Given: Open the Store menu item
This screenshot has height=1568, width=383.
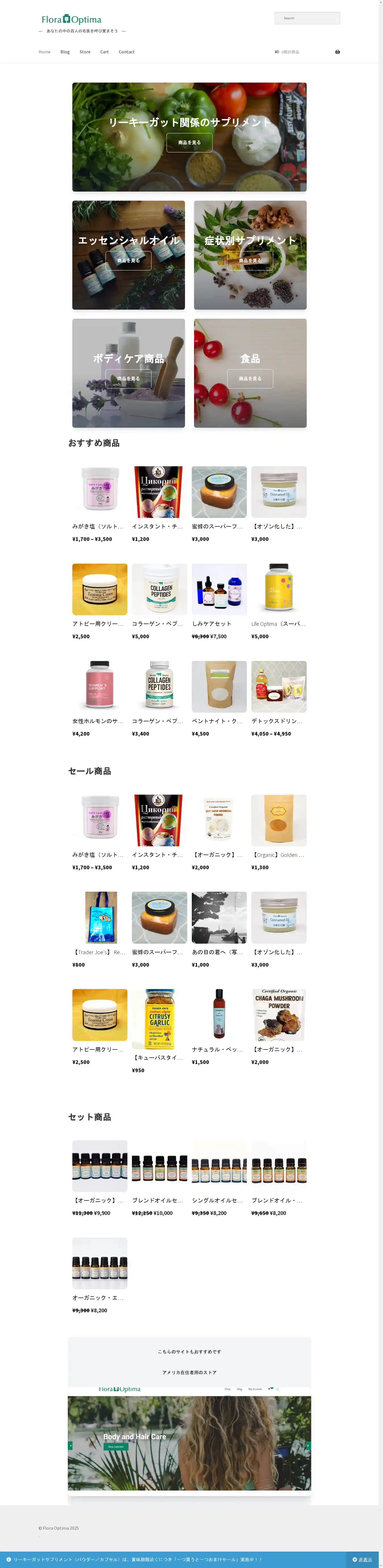Looking at the screenshot, I should click(x=85, y=52).
